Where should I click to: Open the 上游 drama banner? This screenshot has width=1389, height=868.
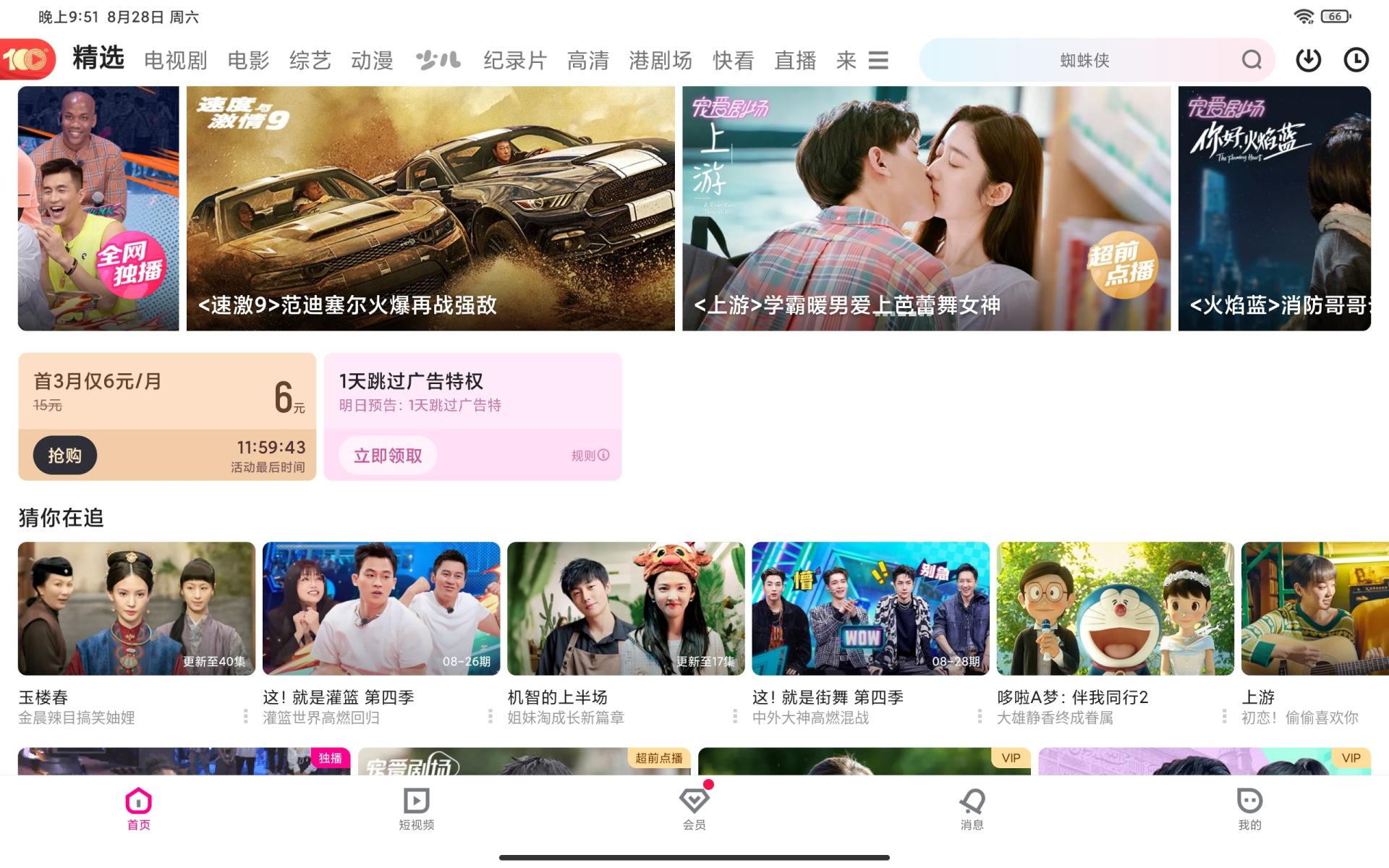pos(926,208)
